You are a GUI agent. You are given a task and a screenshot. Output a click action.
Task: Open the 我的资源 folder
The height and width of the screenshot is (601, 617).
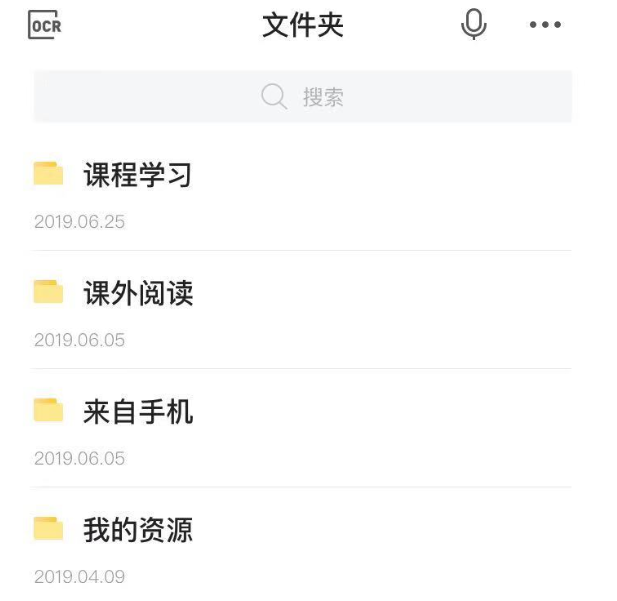tap(138, 530)
